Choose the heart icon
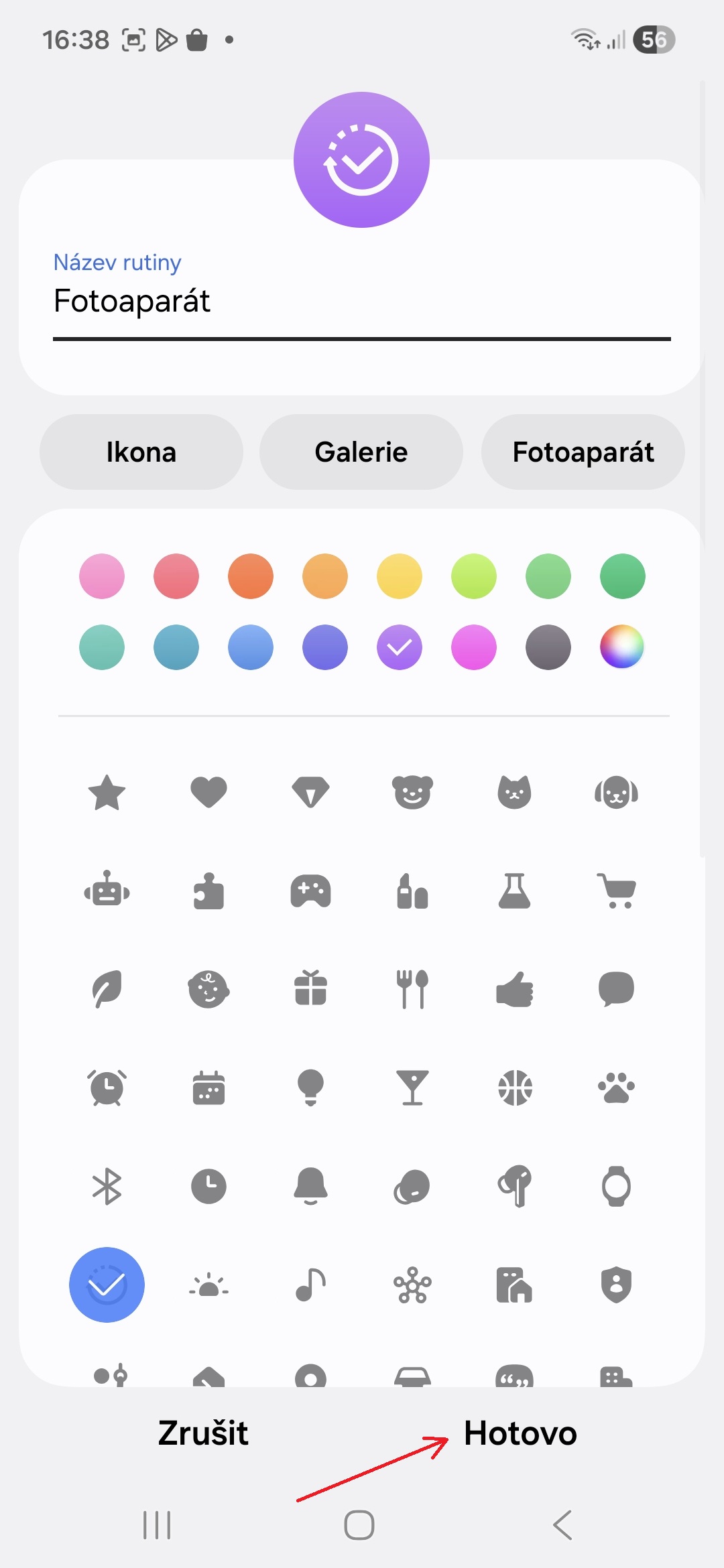Image resolution: width=724 pixels, height=1568 pixels. coord(208,793)
